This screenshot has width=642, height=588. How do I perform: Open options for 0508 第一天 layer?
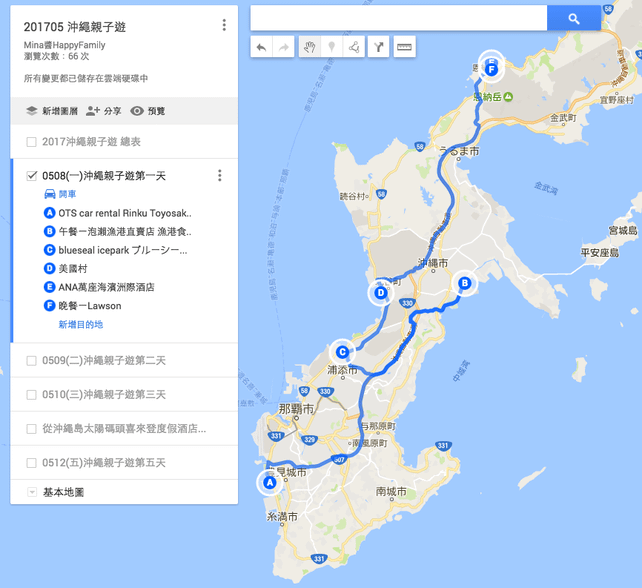pyautogui.click(x=220, y=176)
